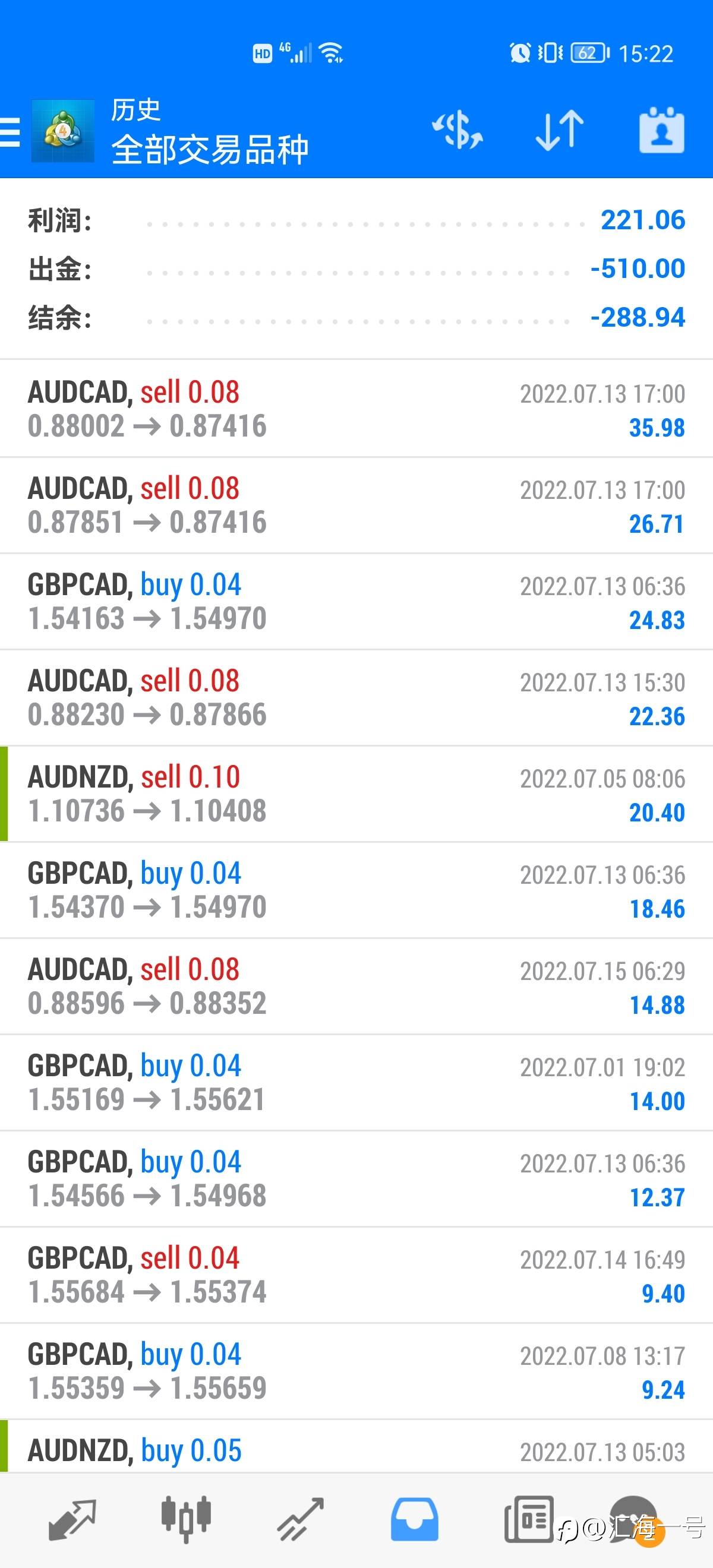Select the History inbox tab
Image resolution: width=713 pixels, height=1568 pixels.
pyautogui.click(x=415, y=1519)
